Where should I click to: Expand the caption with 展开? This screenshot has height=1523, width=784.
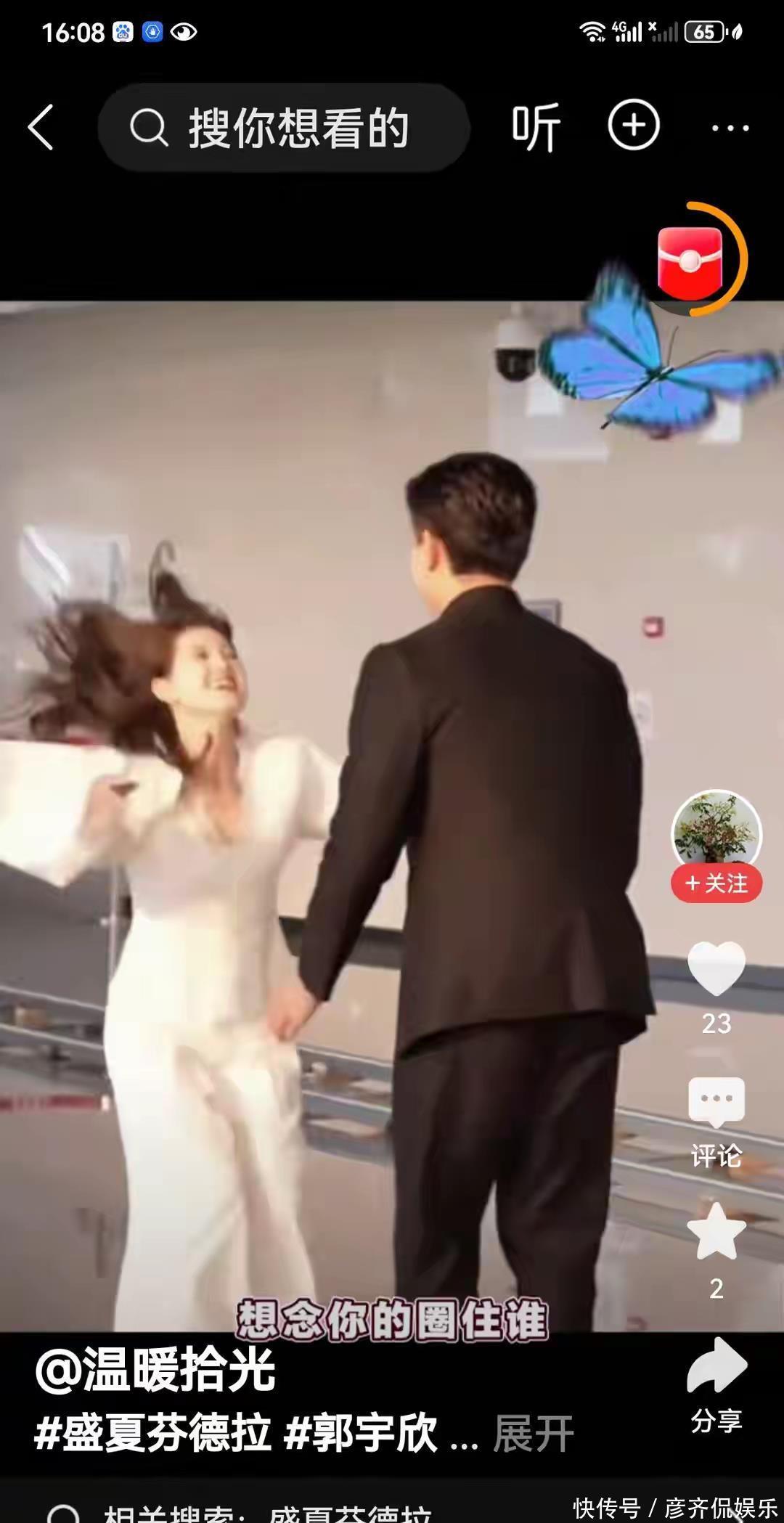point(533,1433)
